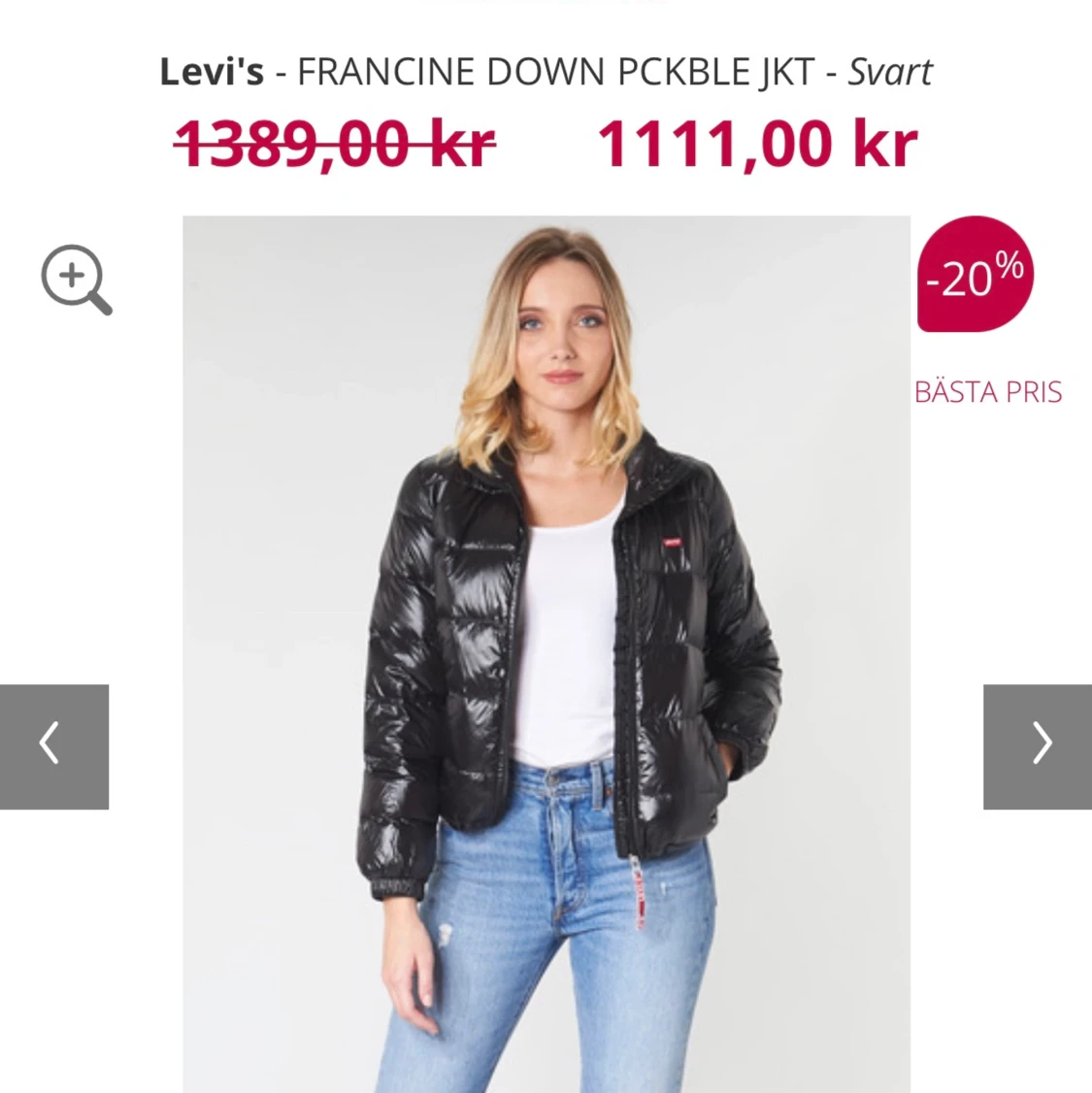The height and width of the screenshot is (1093, 1092).
Task: Select the FRANCINE DOWN PCKBLE JKT title
Action: click(568, 70)
